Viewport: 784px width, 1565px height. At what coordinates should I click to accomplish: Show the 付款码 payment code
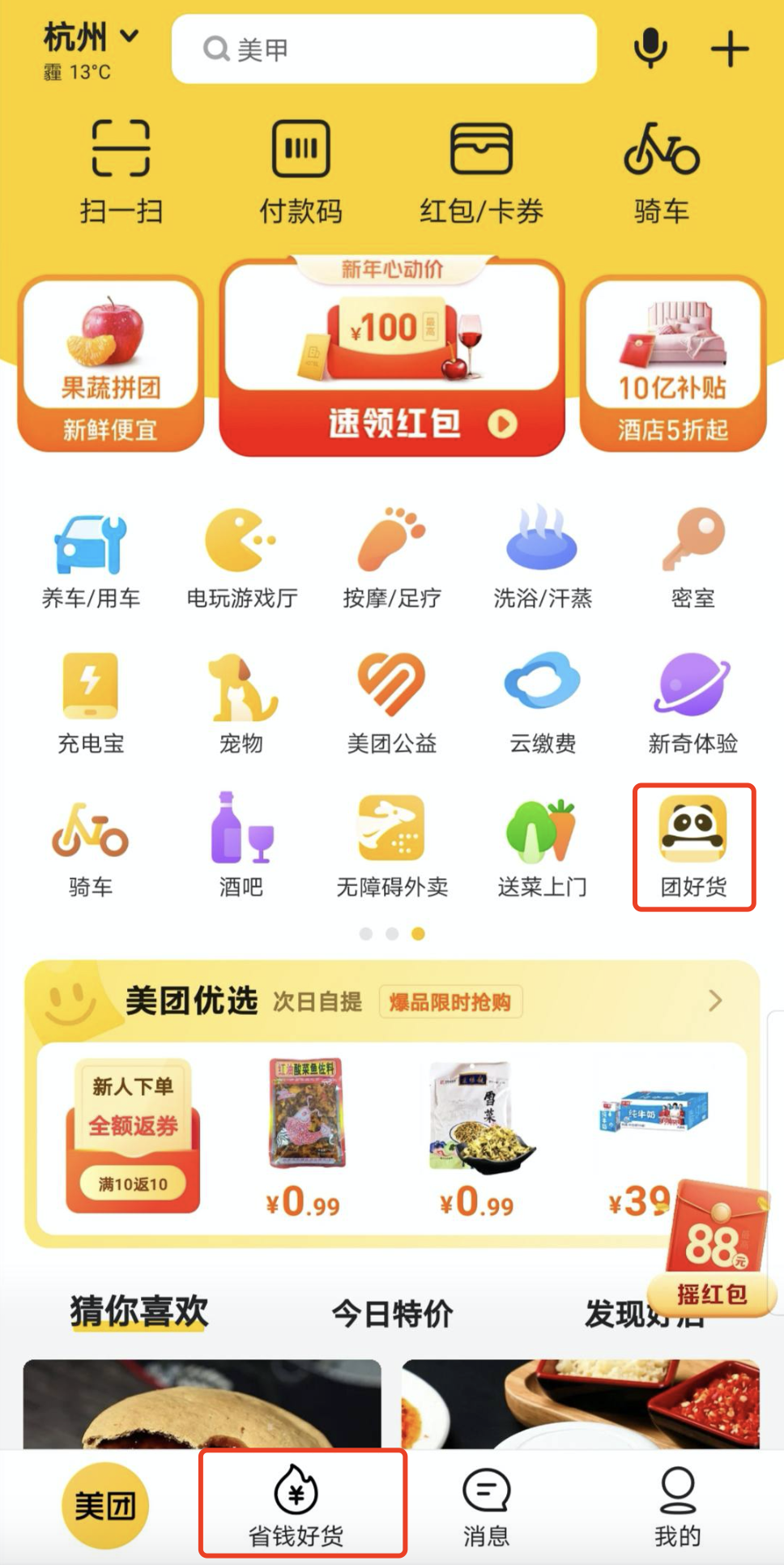[x=300, y=169]
